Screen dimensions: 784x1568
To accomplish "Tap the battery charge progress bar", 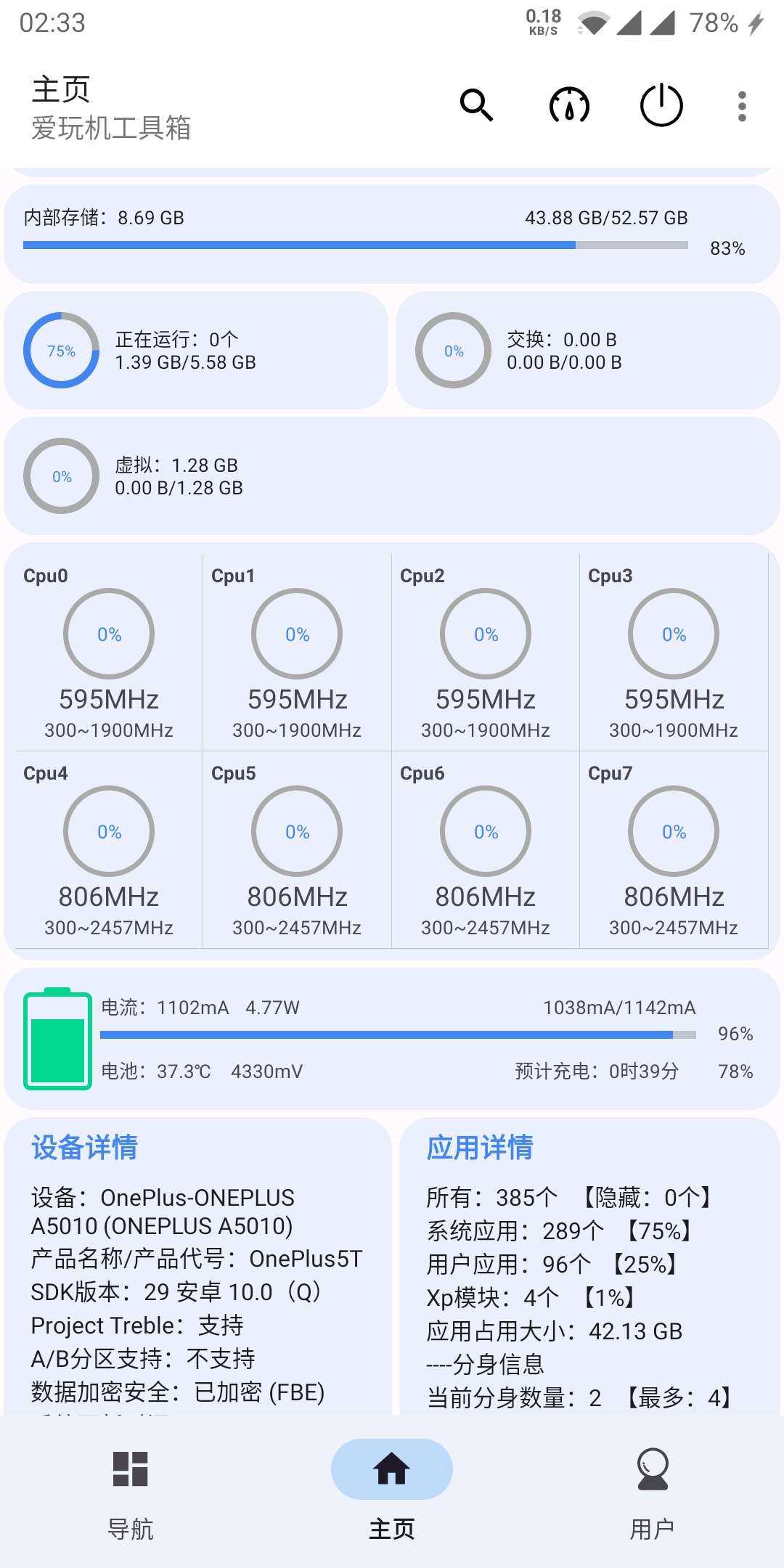I will (x=398, y=1033).
